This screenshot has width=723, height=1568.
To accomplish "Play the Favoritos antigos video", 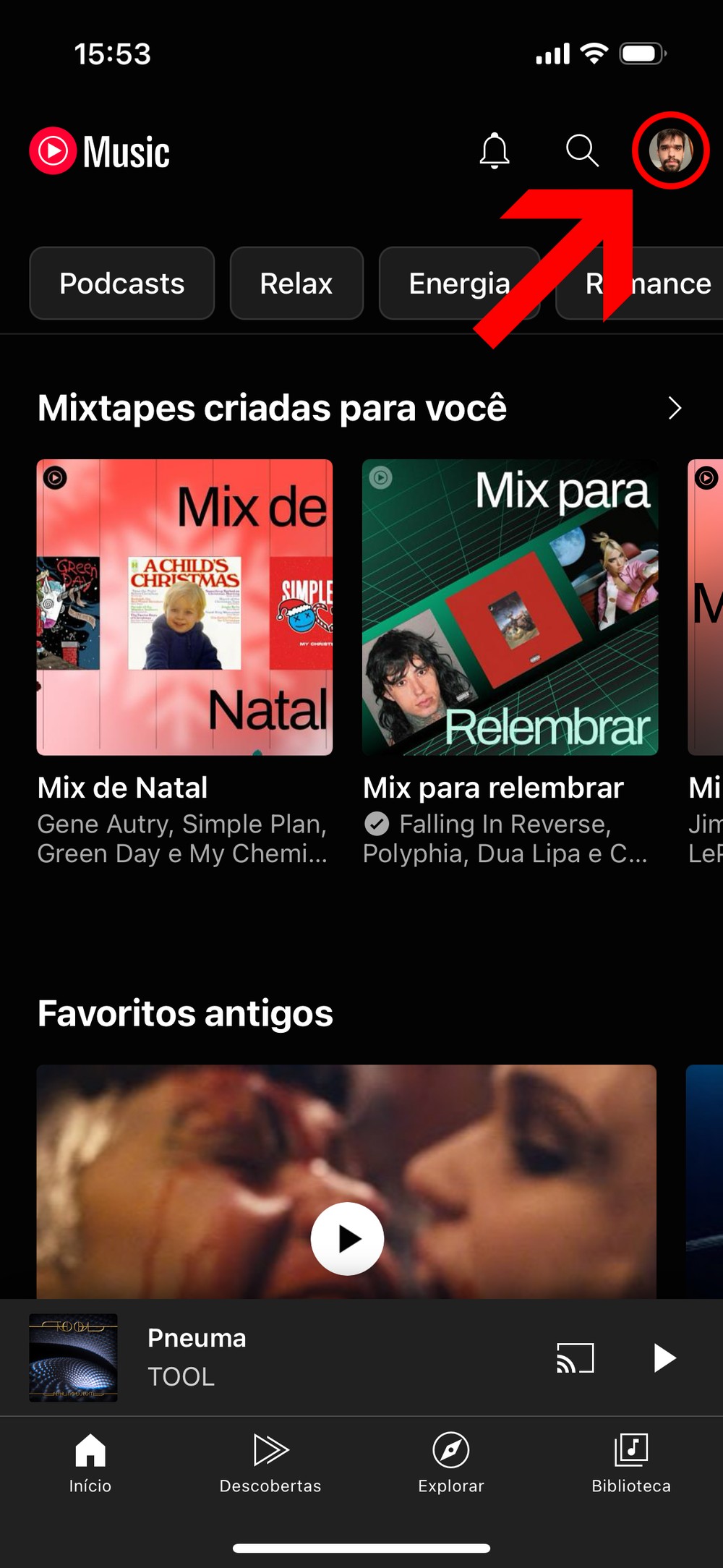I will point(347,1238).
